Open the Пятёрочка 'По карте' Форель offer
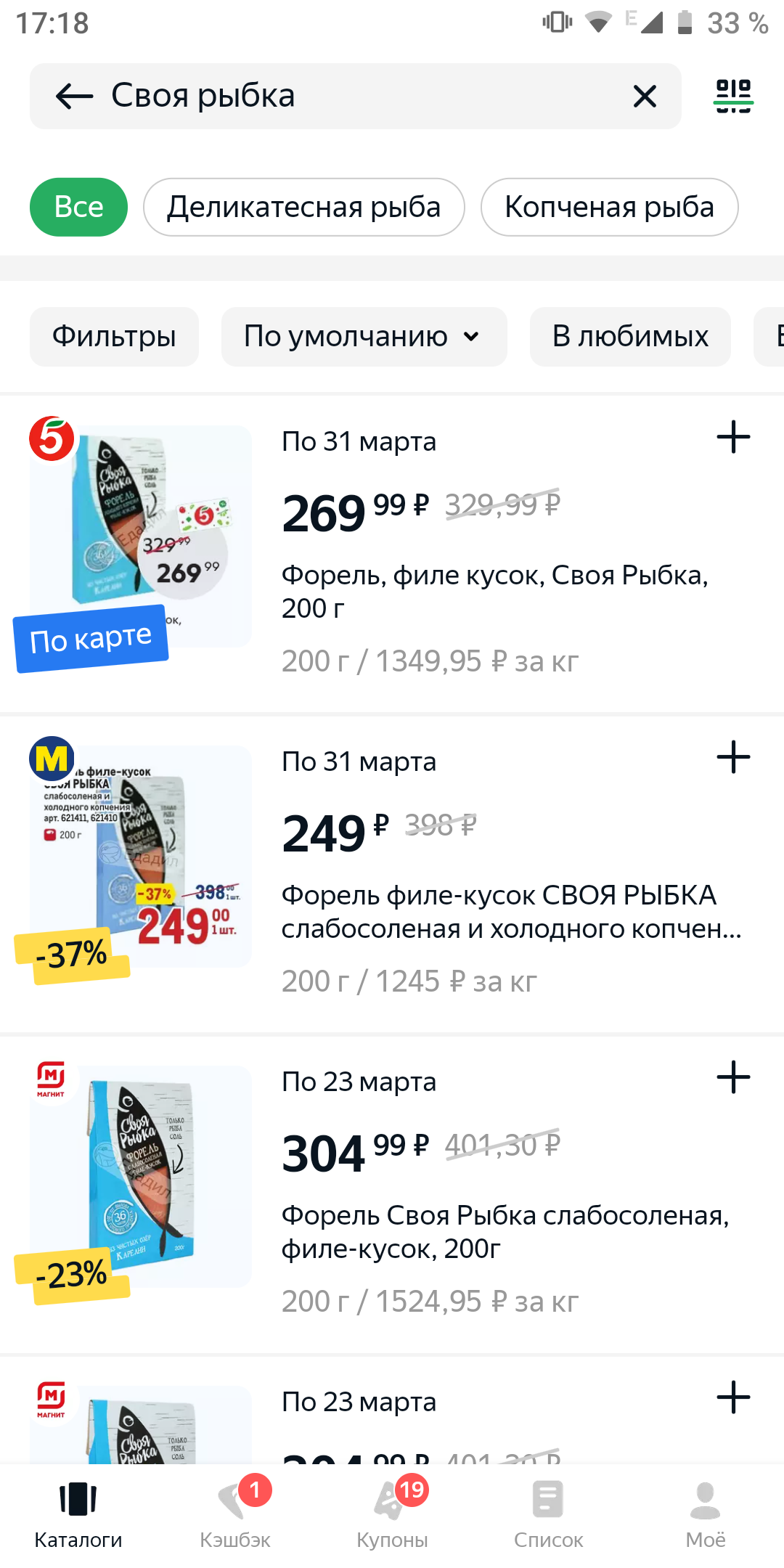 coord(392,553)
